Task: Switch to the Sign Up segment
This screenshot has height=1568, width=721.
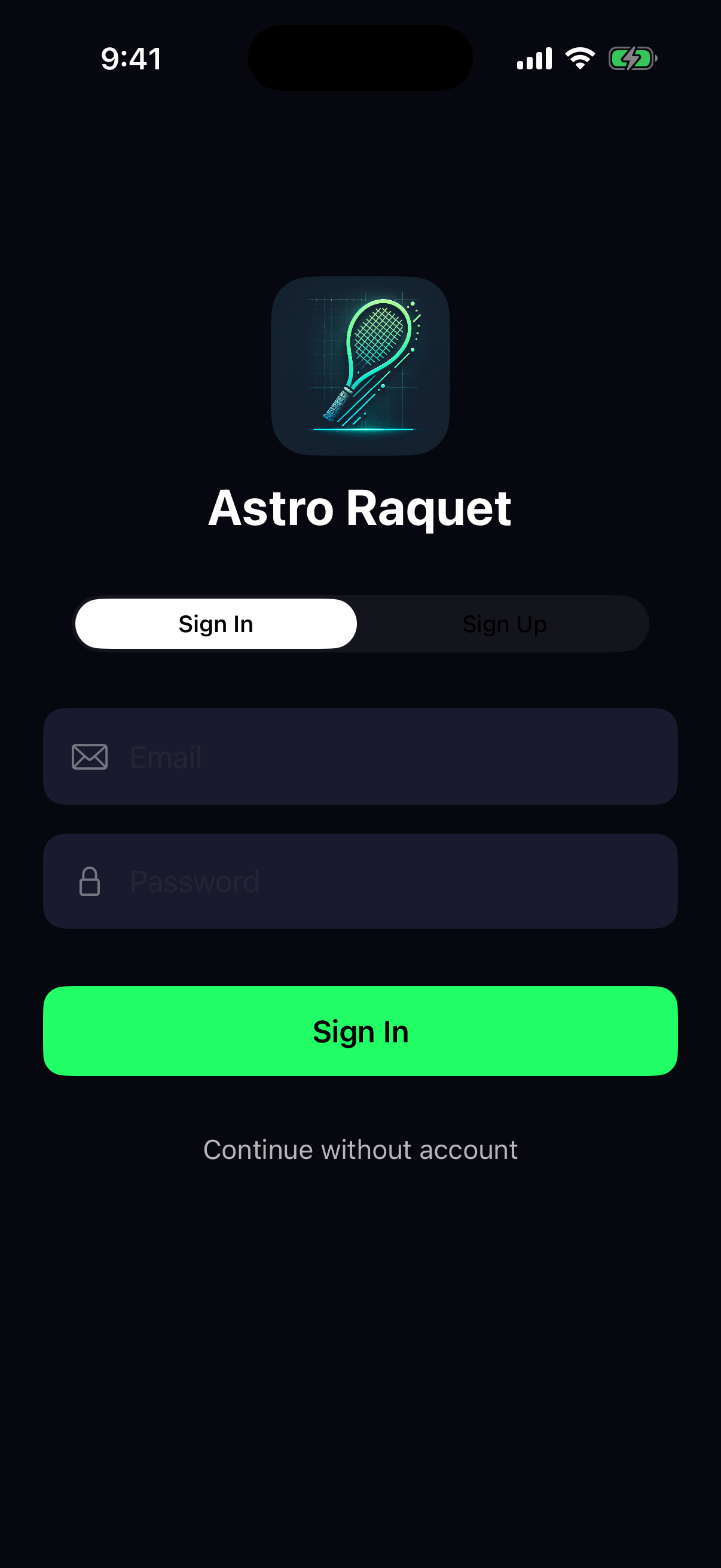Action: point(504,624)
